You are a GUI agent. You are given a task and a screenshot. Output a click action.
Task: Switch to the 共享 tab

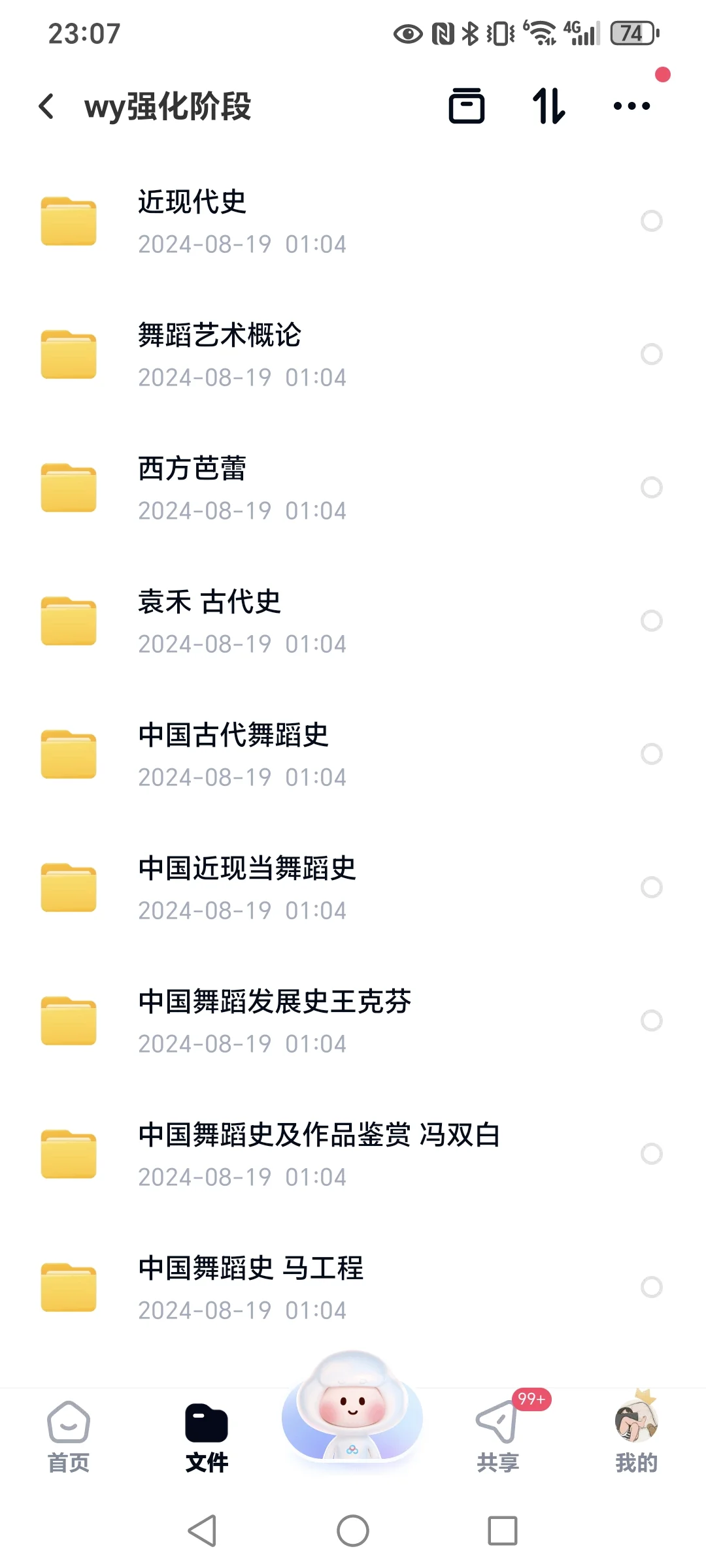[498, 1437]
